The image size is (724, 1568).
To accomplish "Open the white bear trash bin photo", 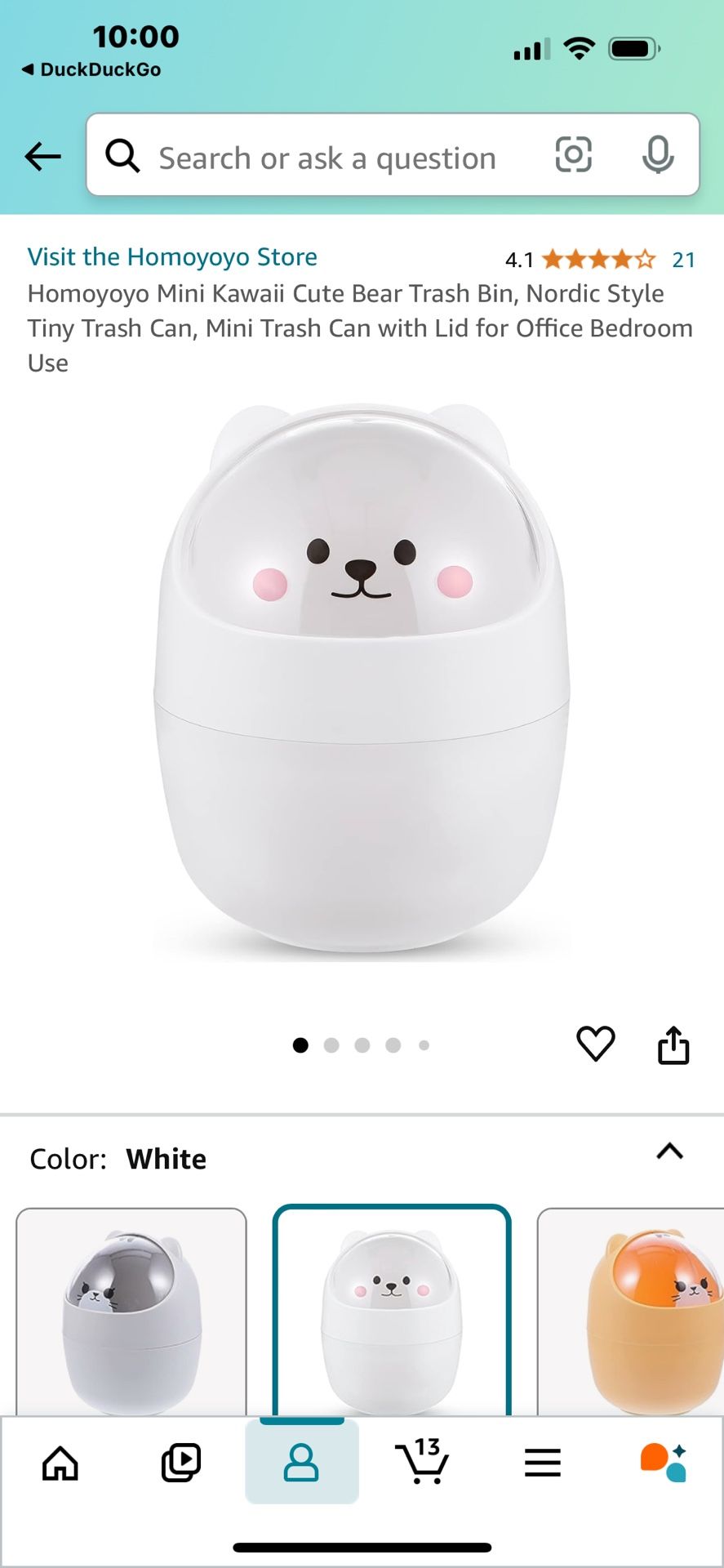I will 362,678.
